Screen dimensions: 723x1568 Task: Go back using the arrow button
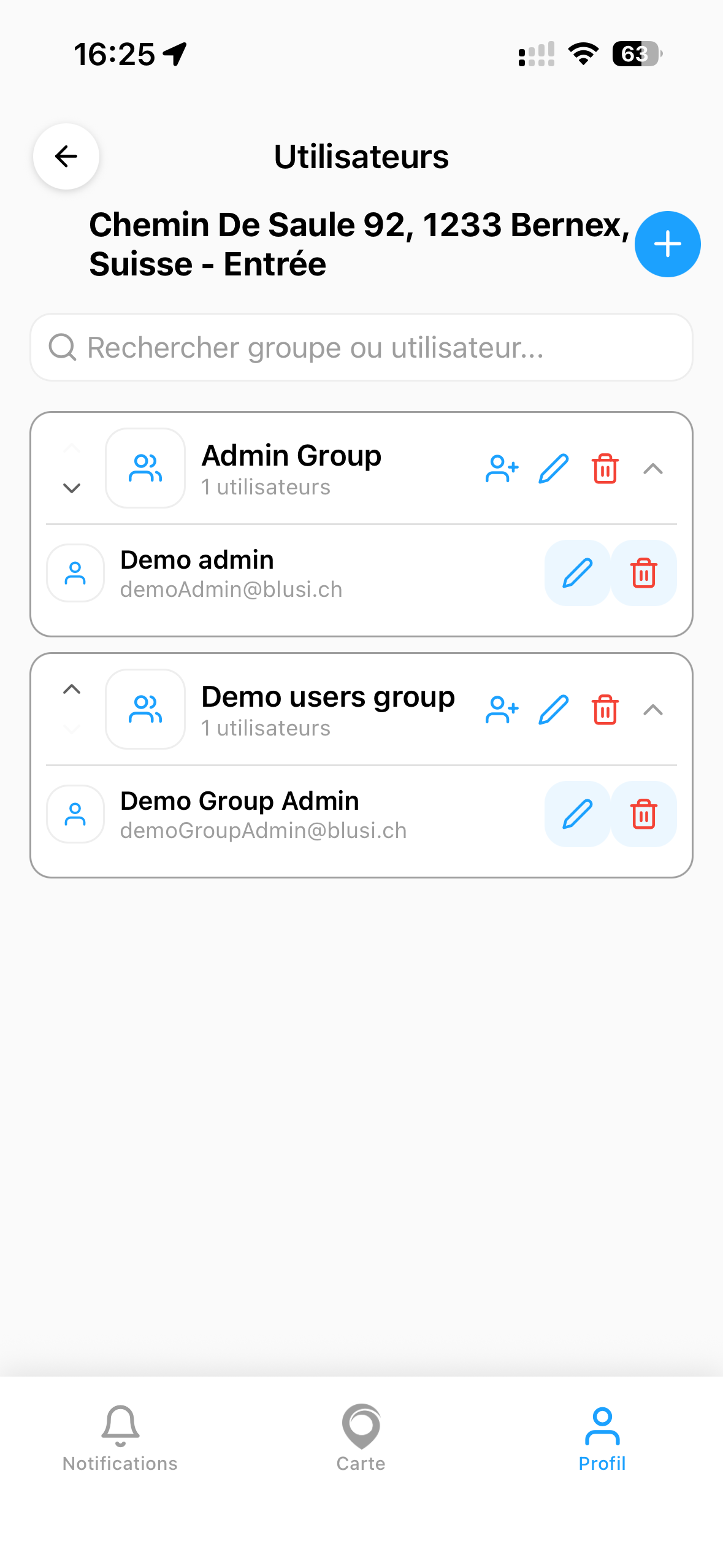[66, 156]
